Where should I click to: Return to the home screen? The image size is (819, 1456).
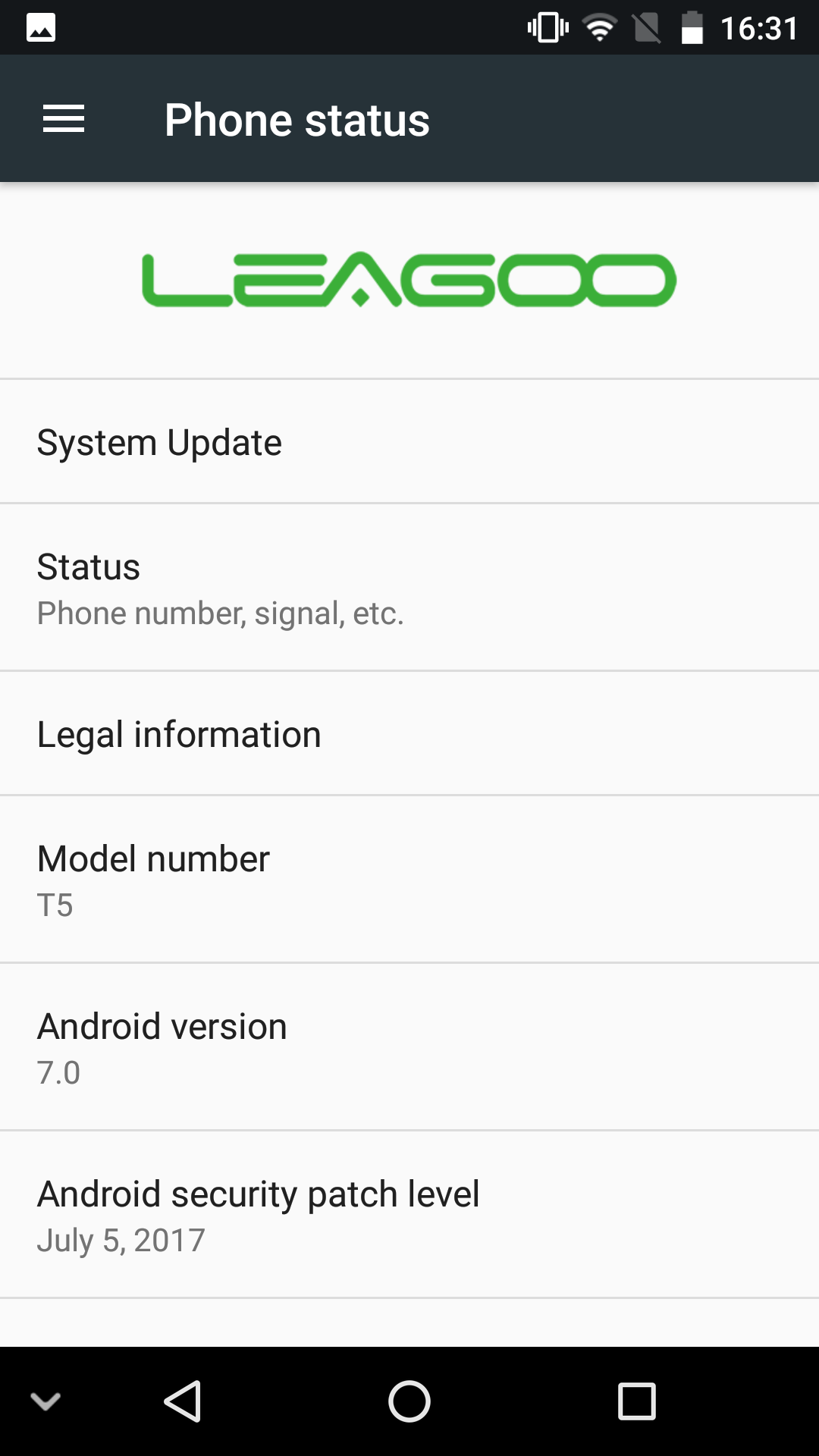click(x=409, y=1401)
